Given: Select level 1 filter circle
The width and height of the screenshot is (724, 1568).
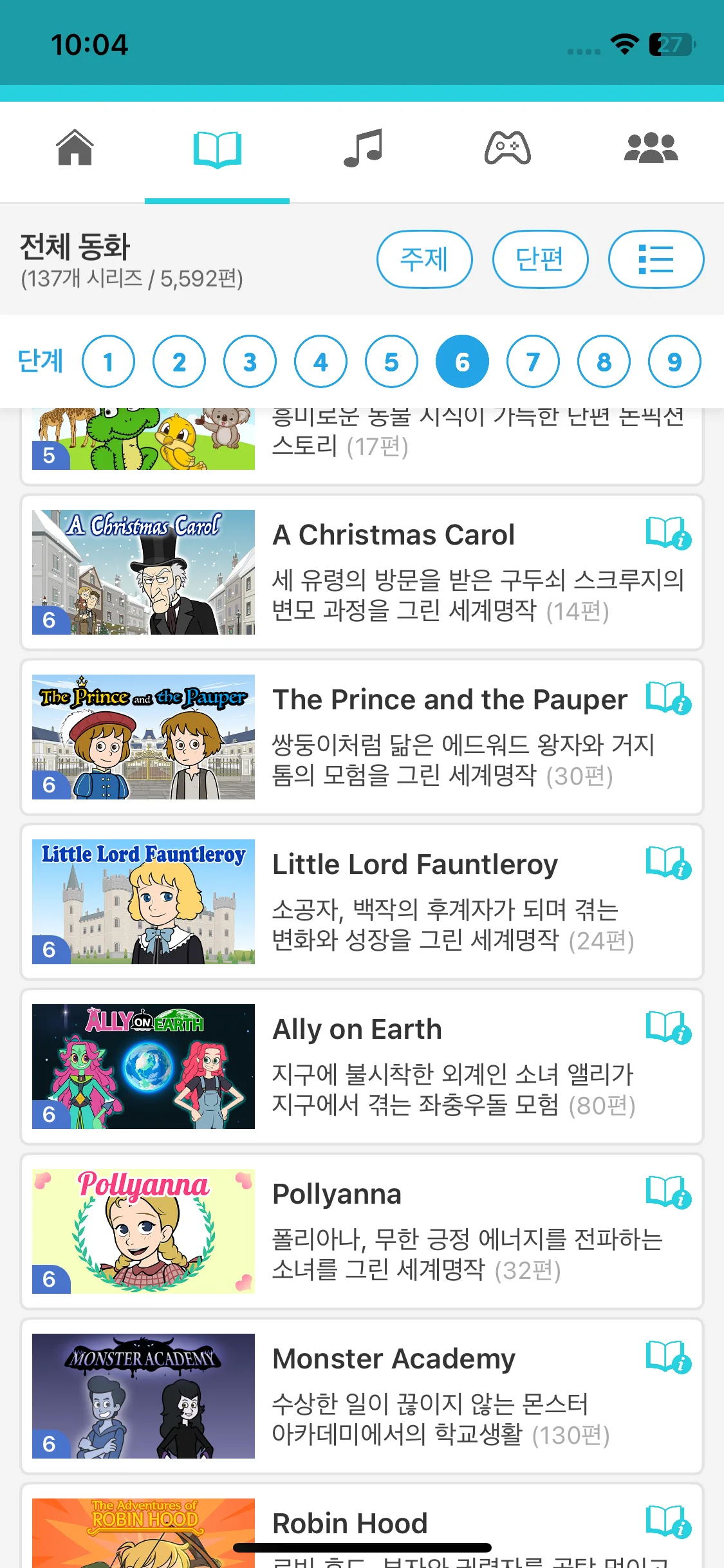Looking at the screenshot, I should point(109,361).
